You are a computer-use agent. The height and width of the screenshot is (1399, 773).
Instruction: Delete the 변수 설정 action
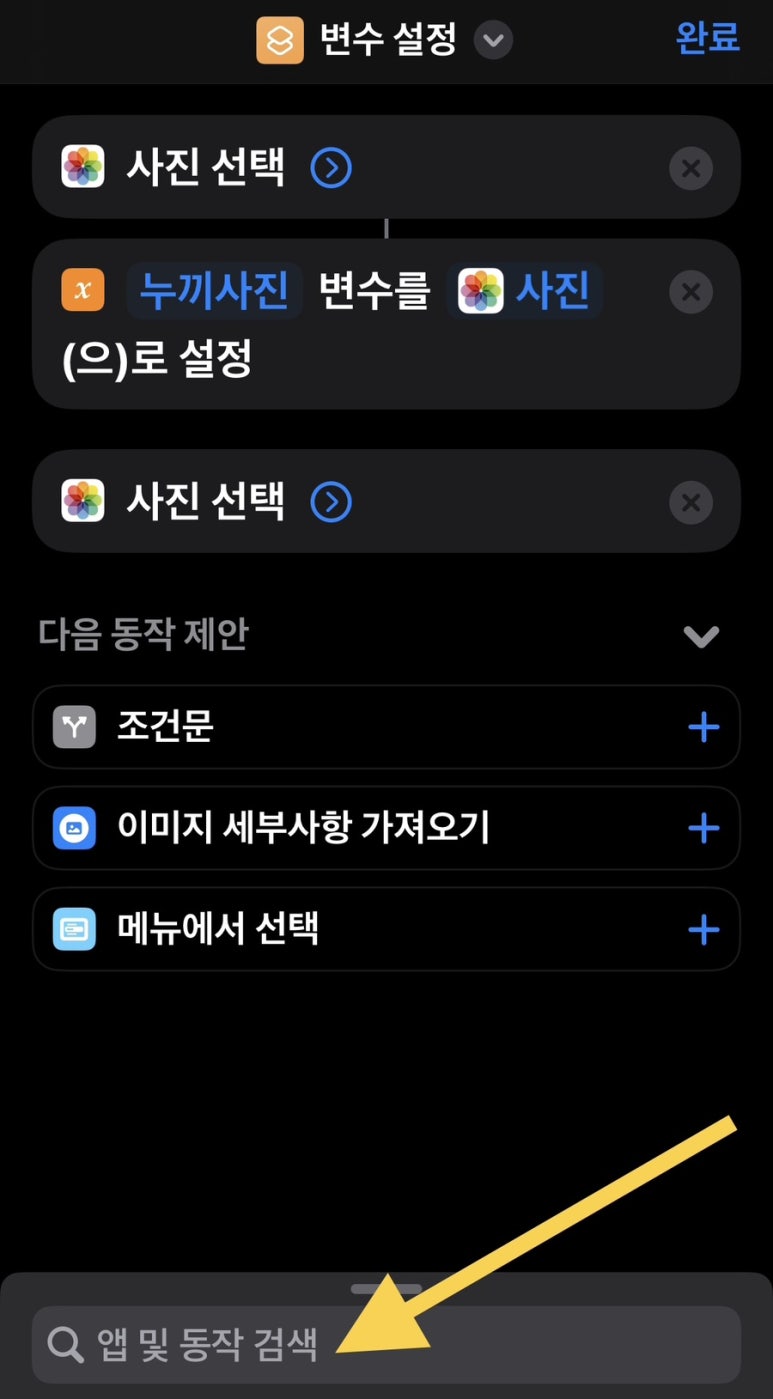click(690, 292)
